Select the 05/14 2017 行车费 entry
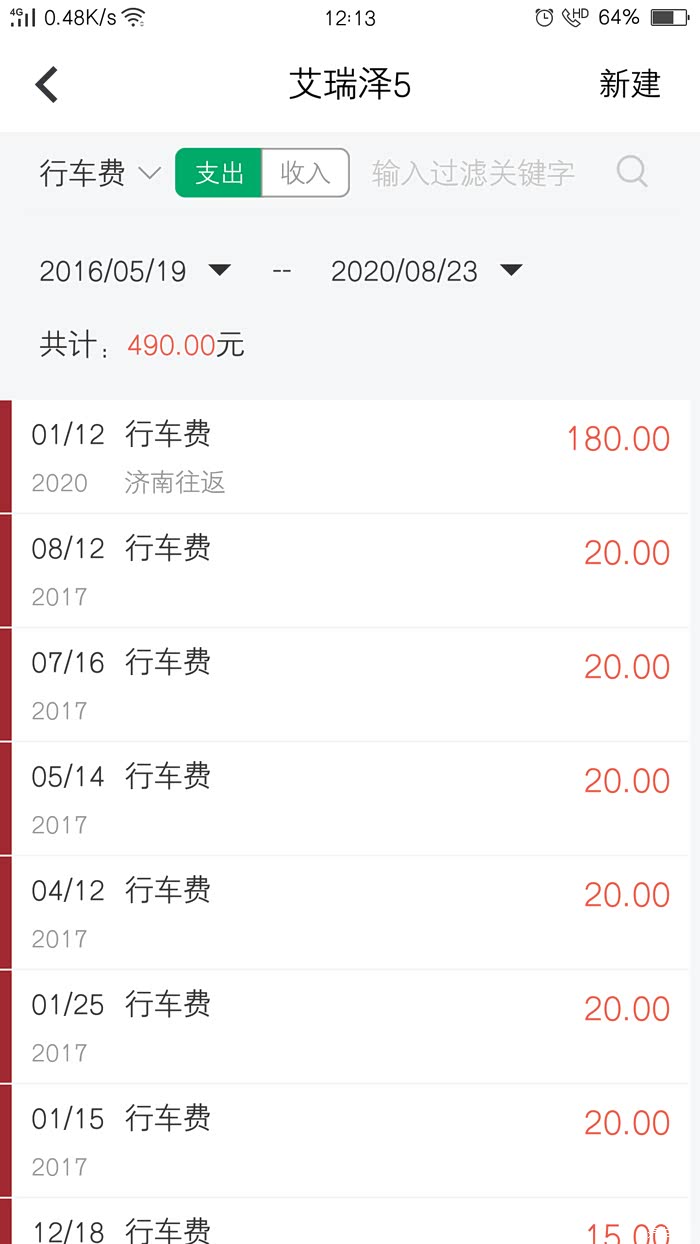Image resolution: width=700 pixels, height=1244 pixels. pos(350,799)
